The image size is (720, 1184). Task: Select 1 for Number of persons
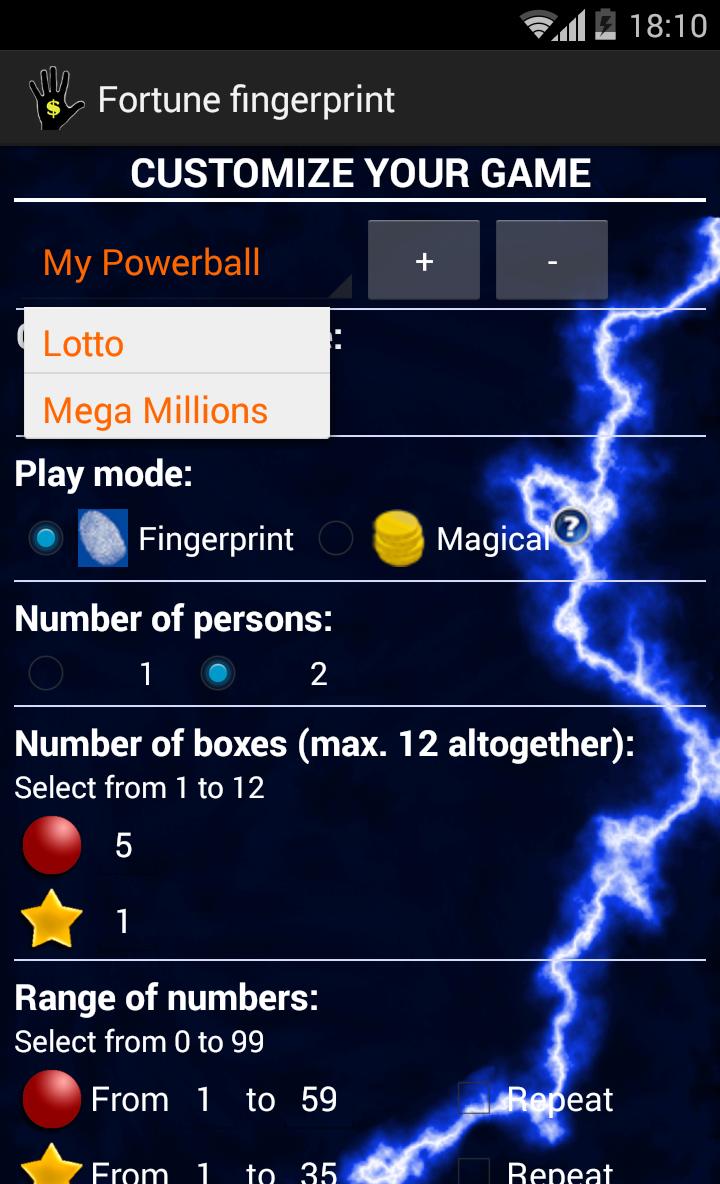pyautogui.click(x=46, y=673)
